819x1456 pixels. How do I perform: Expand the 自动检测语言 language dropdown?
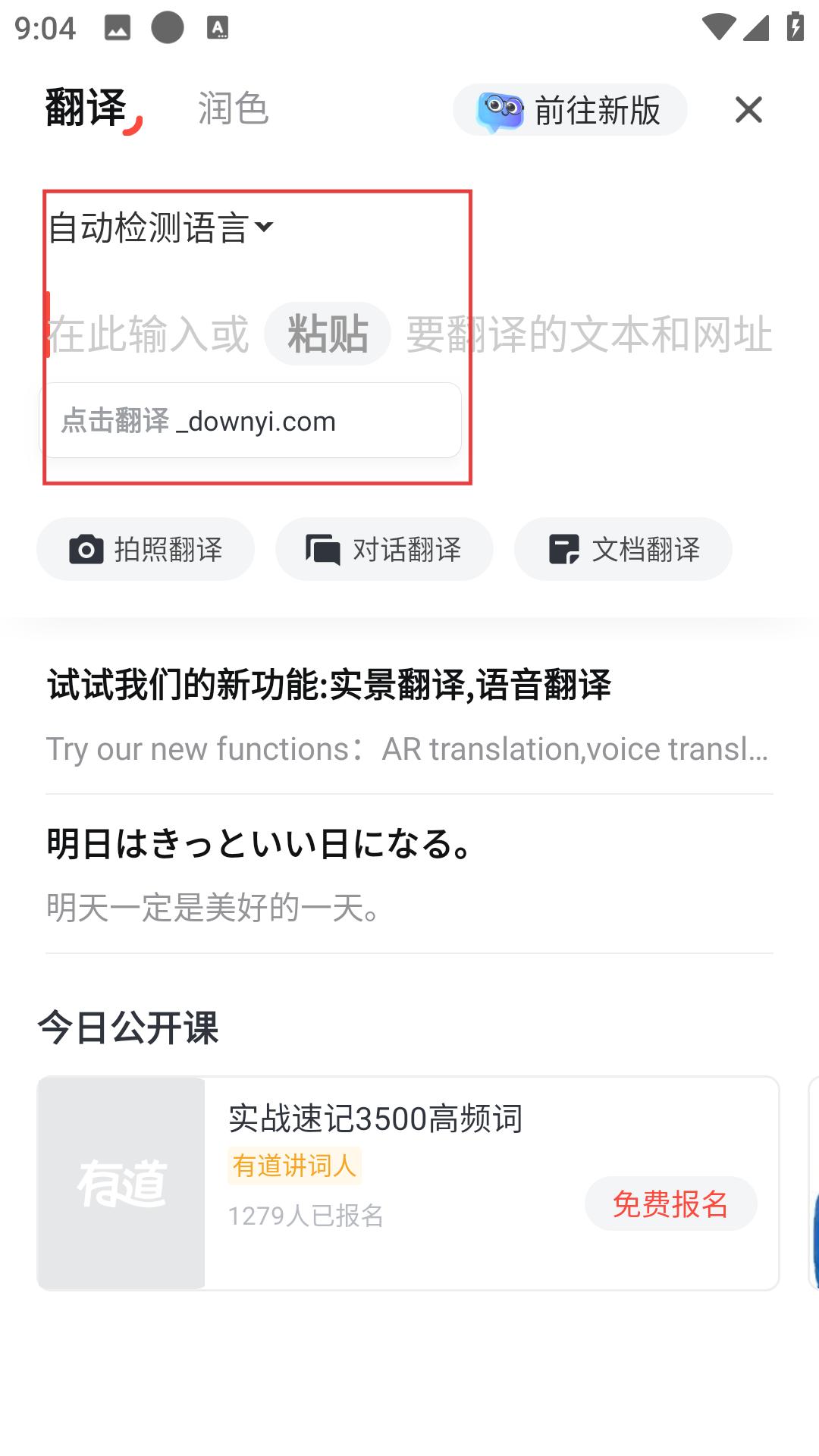coord(161,227)
